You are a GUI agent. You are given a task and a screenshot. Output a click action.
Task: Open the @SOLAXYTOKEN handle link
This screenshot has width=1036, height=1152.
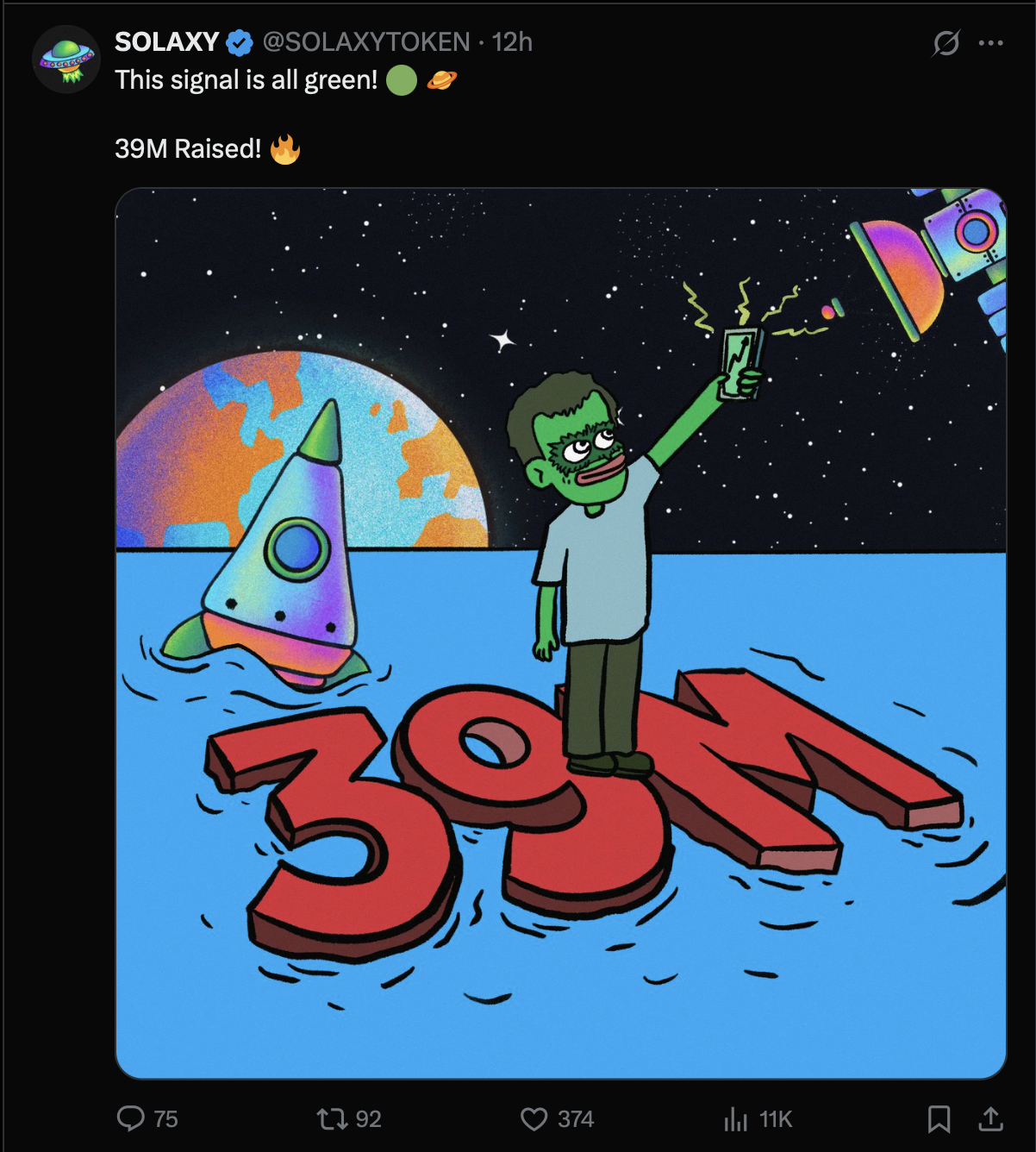(x=365, y=41)
